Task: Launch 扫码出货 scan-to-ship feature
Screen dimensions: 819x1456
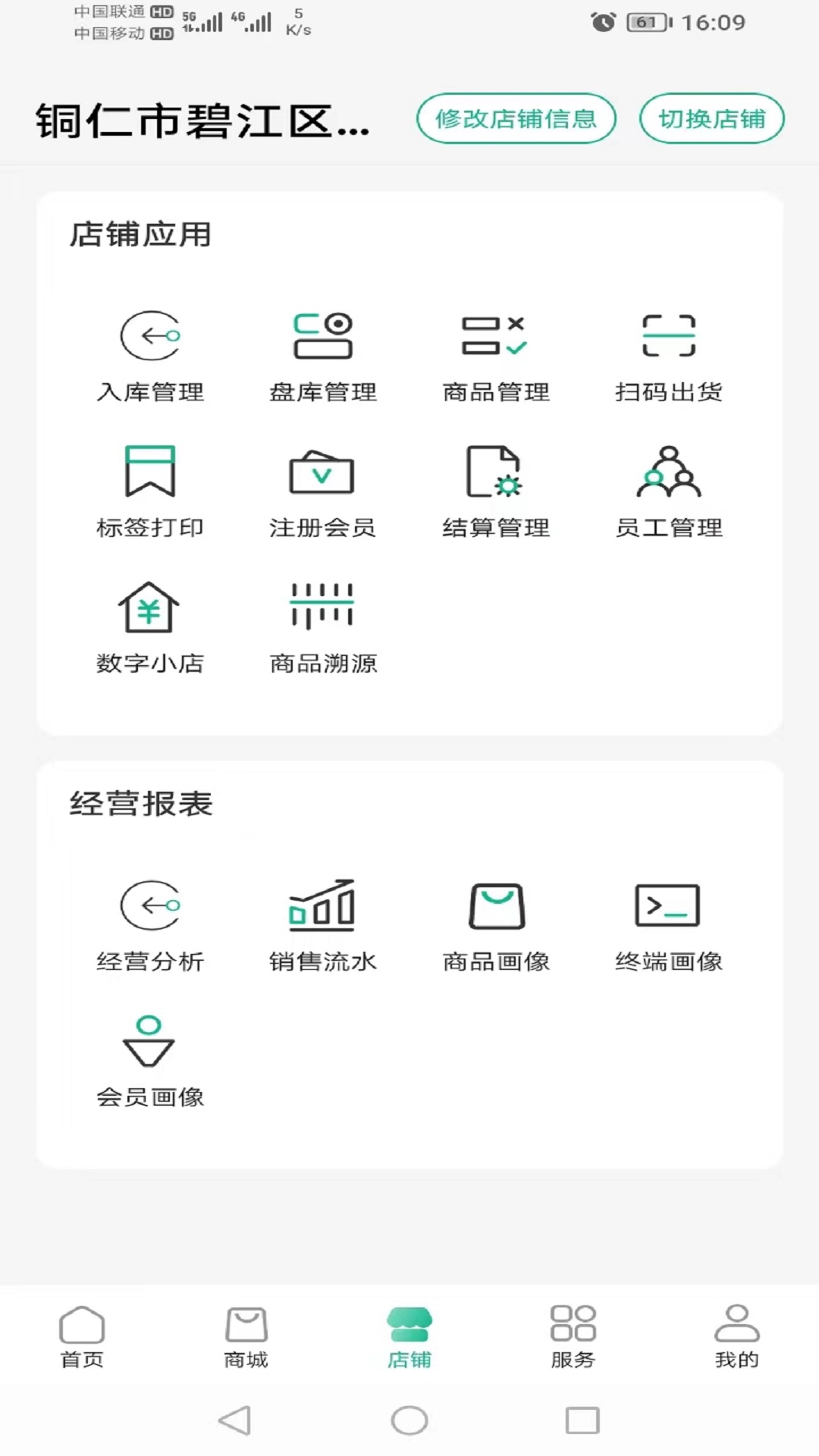Action: click(x=670, y=355)
